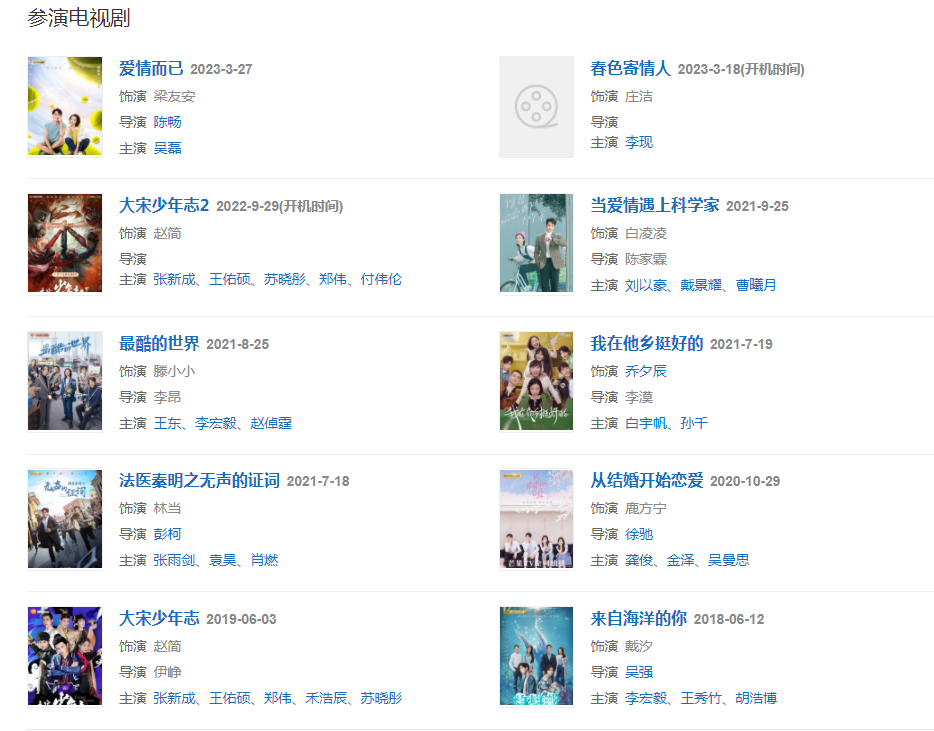Open the 春色寄情人 title link

(630, 69)
